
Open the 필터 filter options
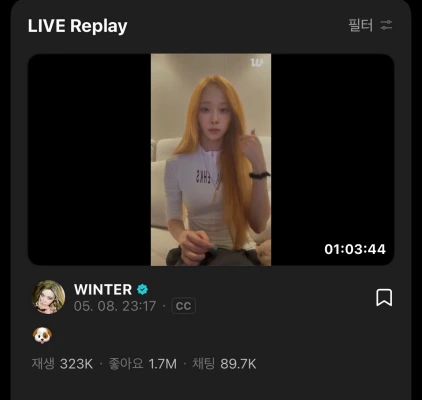[370, 25]
